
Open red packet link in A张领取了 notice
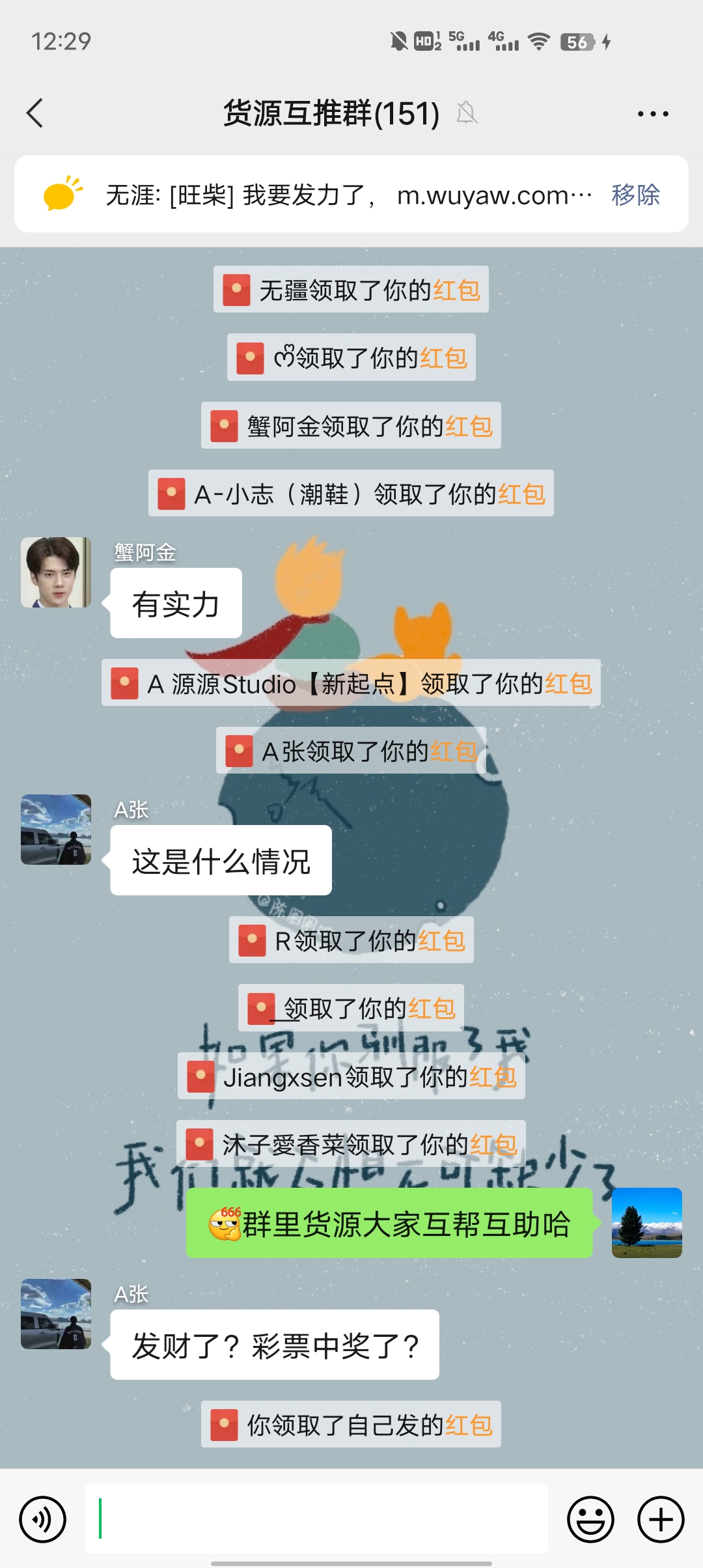(x=454, y=751)
